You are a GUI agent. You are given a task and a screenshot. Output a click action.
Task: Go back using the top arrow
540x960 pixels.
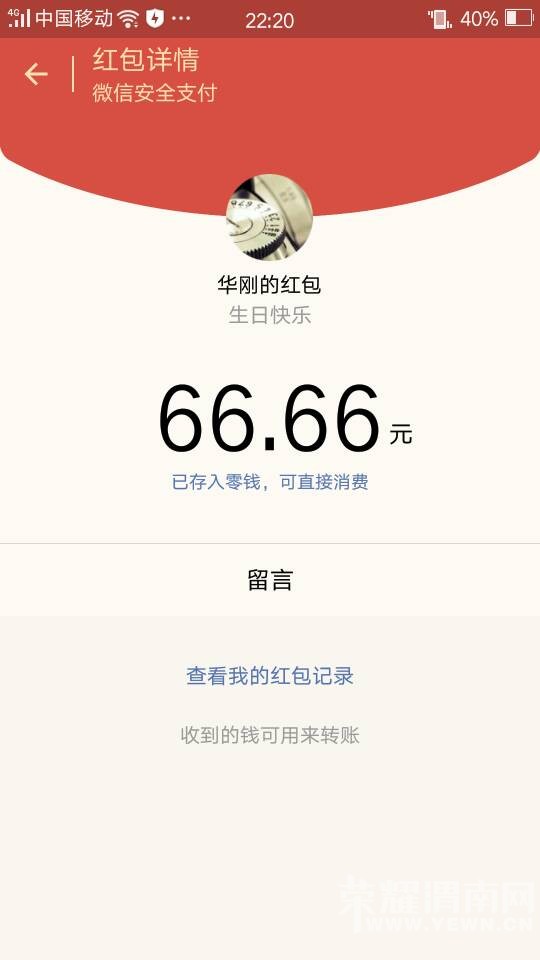point(36,74)
